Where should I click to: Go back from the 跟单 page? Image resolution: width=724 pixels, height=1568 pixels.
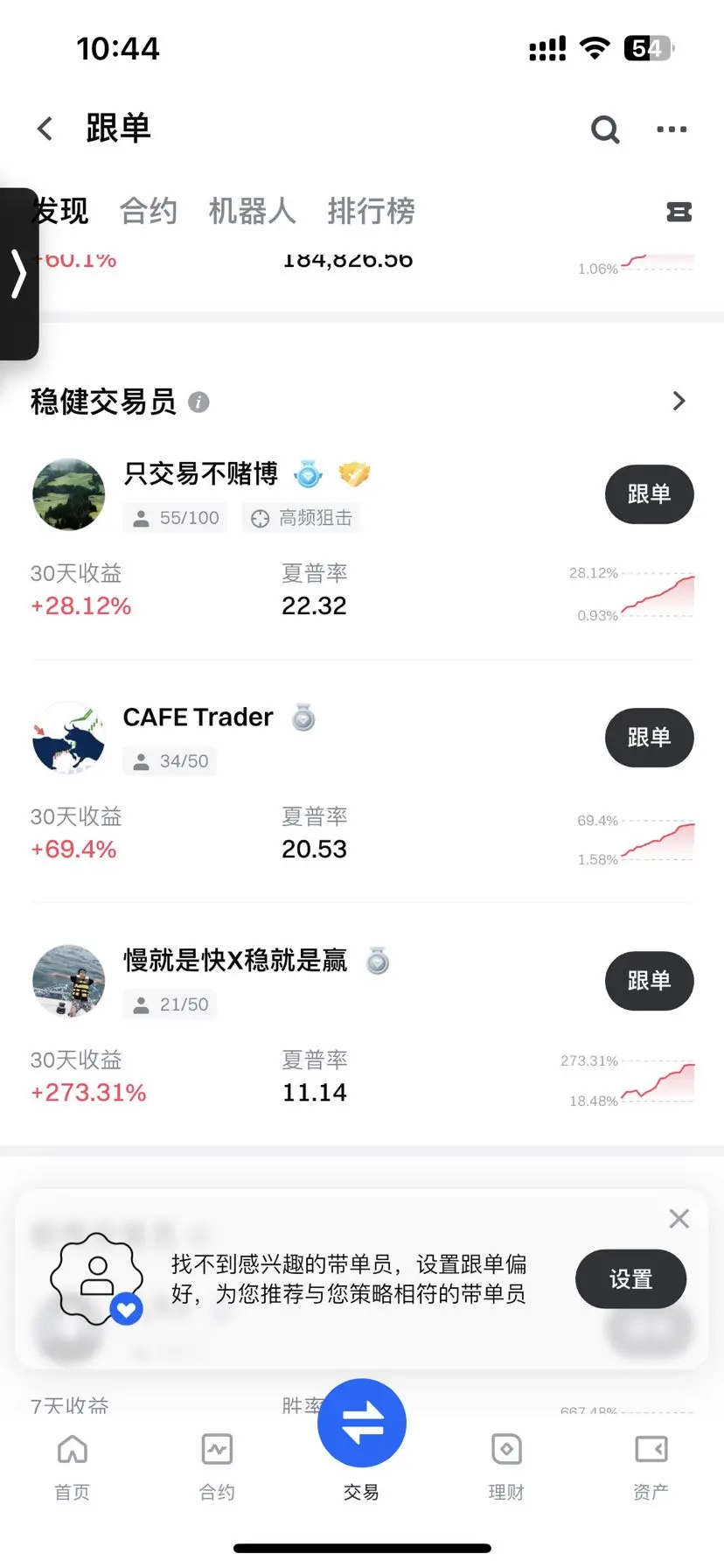pos(45,129)
